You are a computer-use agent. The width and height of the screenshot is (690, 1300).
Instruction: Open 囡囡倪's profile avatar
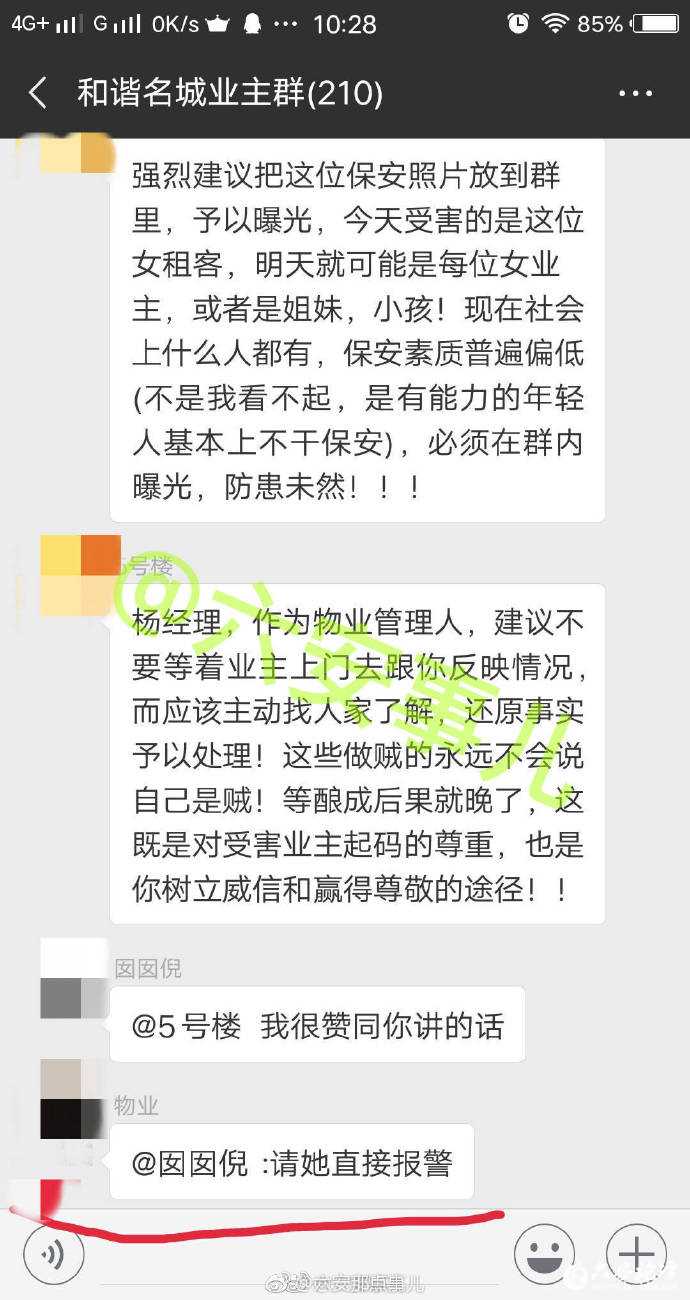pyautogui.click(x=73, y=980)
